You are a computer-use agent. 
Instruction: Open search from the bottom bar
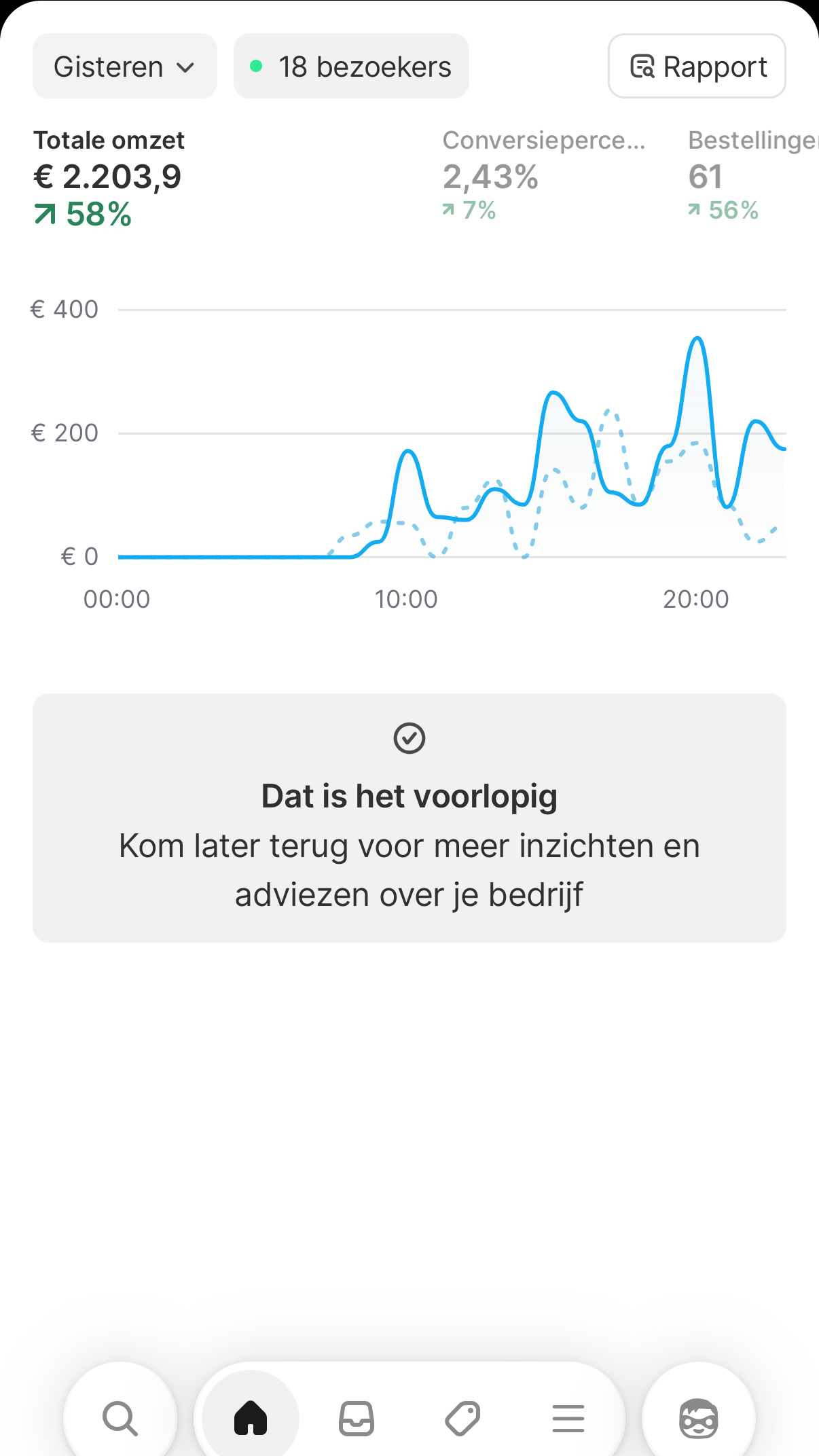pyautogui.click(x=120, y=1418)
